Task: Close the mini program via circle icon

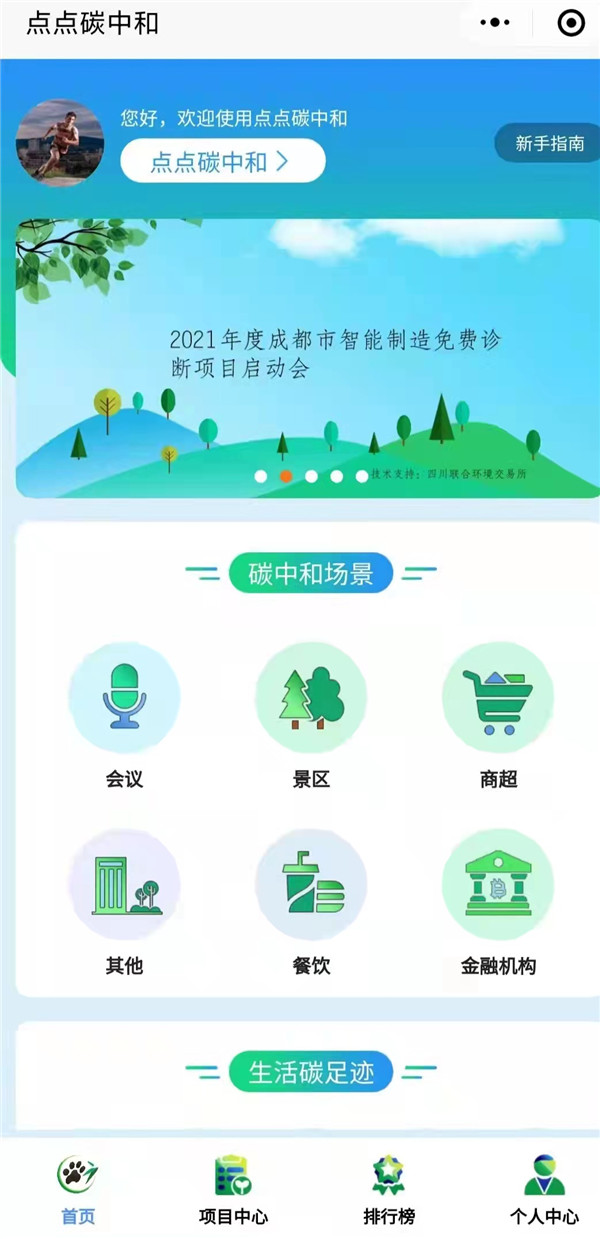Action: point(570,23)
